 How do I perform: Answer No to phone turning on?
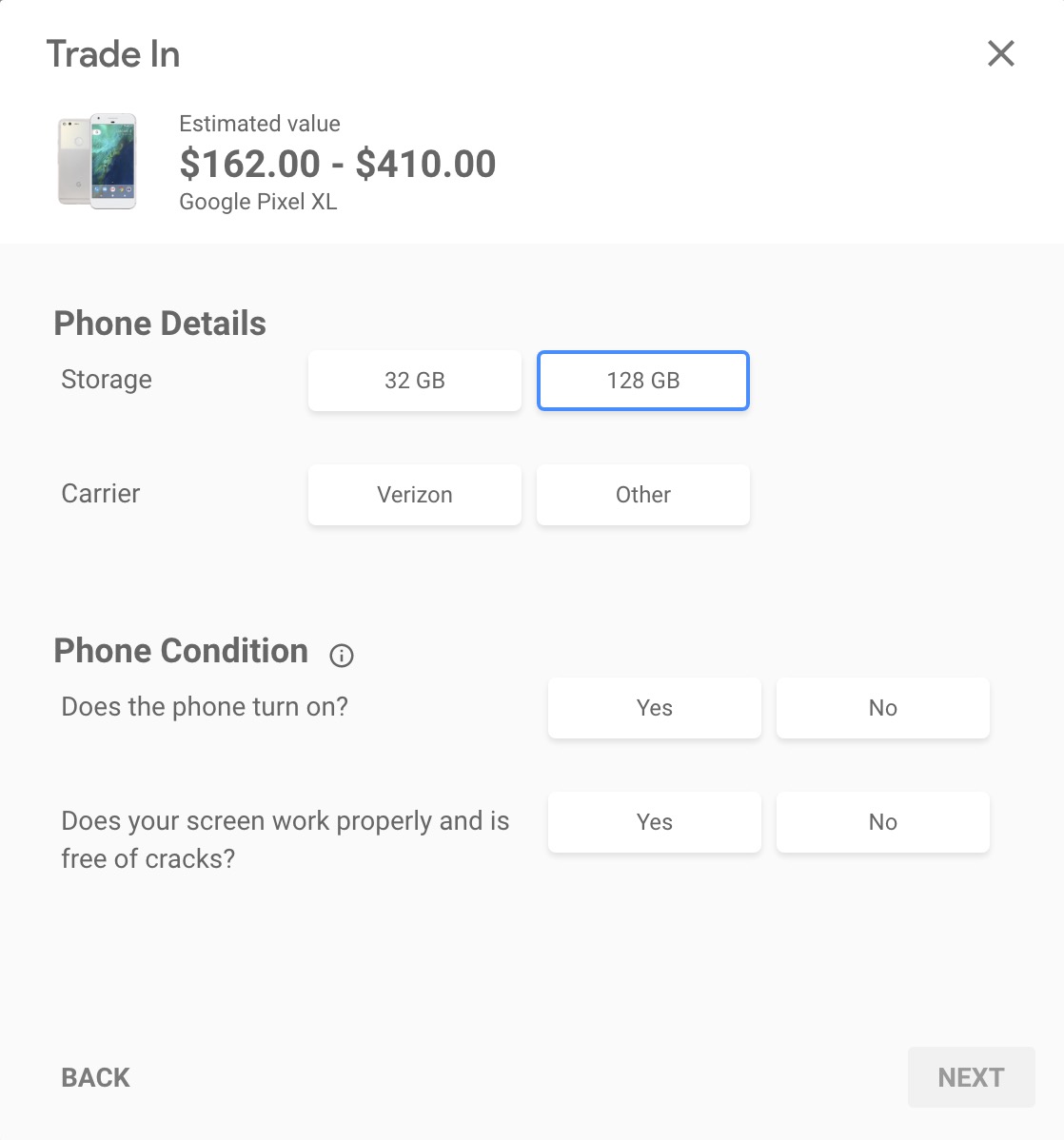(x=882, y=708)
